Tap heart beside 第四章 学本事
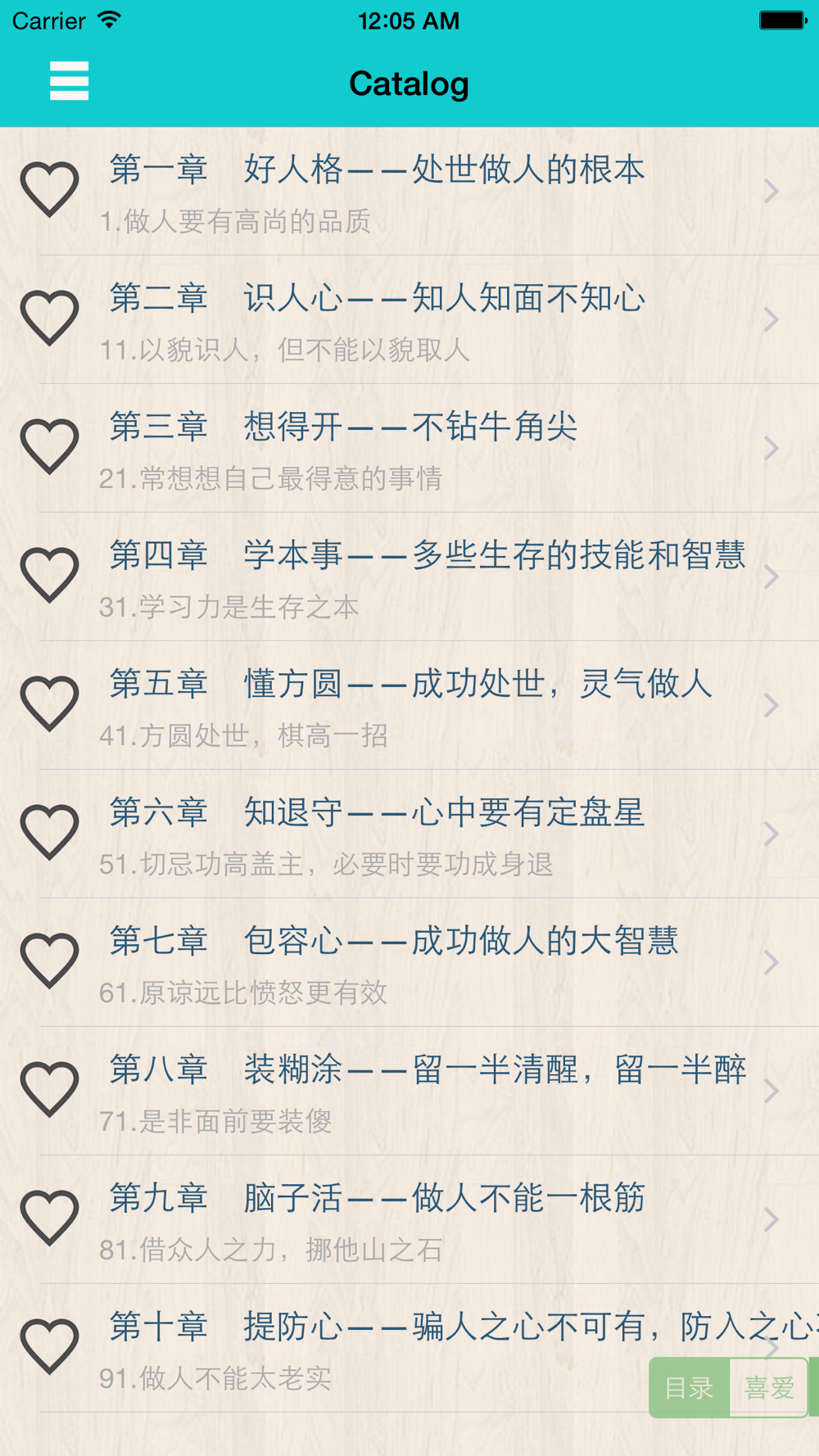This screenshot has height=1456, width=819. (x=49, y=575)
